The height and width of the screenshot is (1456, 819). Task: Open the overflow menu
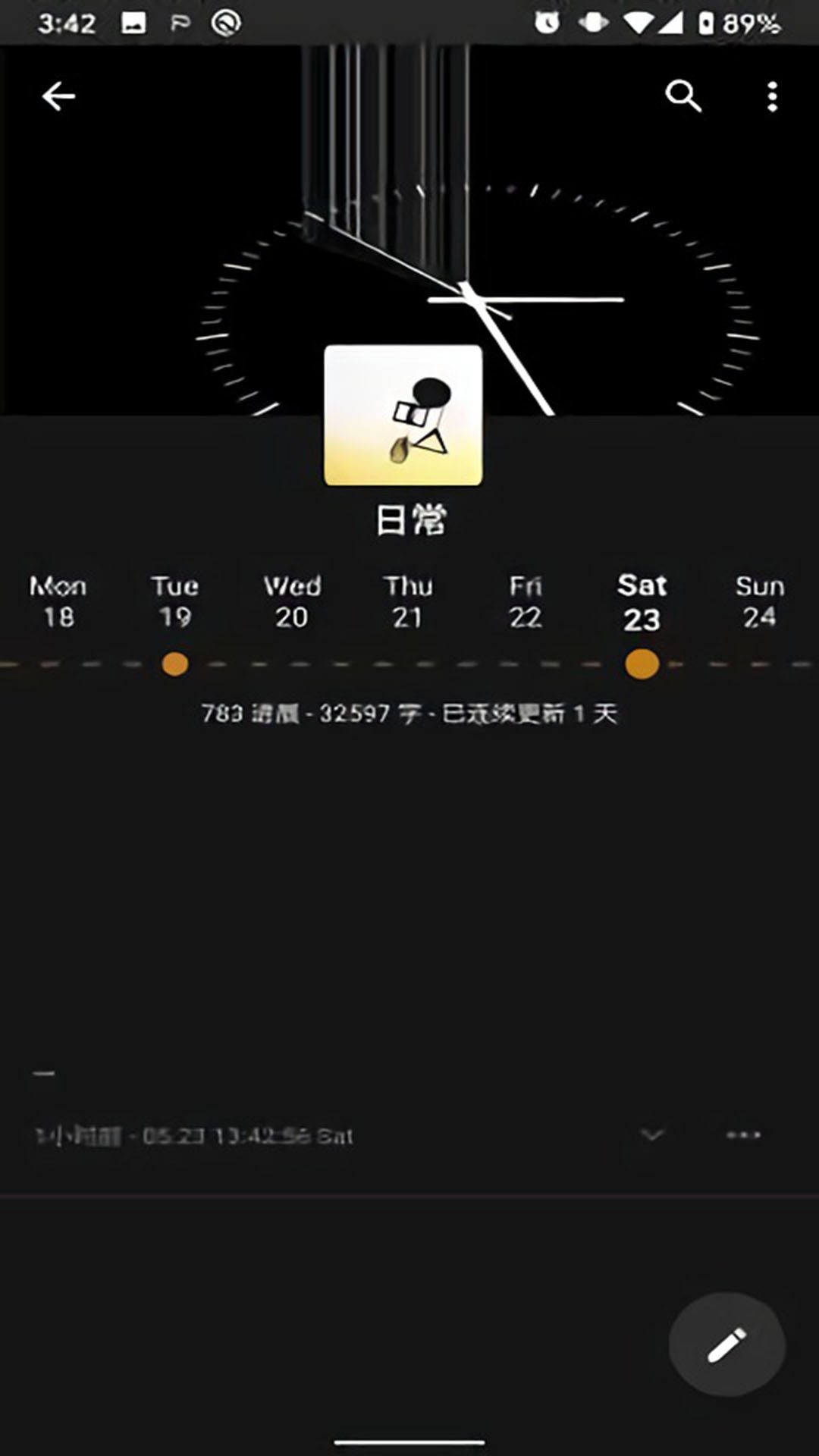point(772,96)
